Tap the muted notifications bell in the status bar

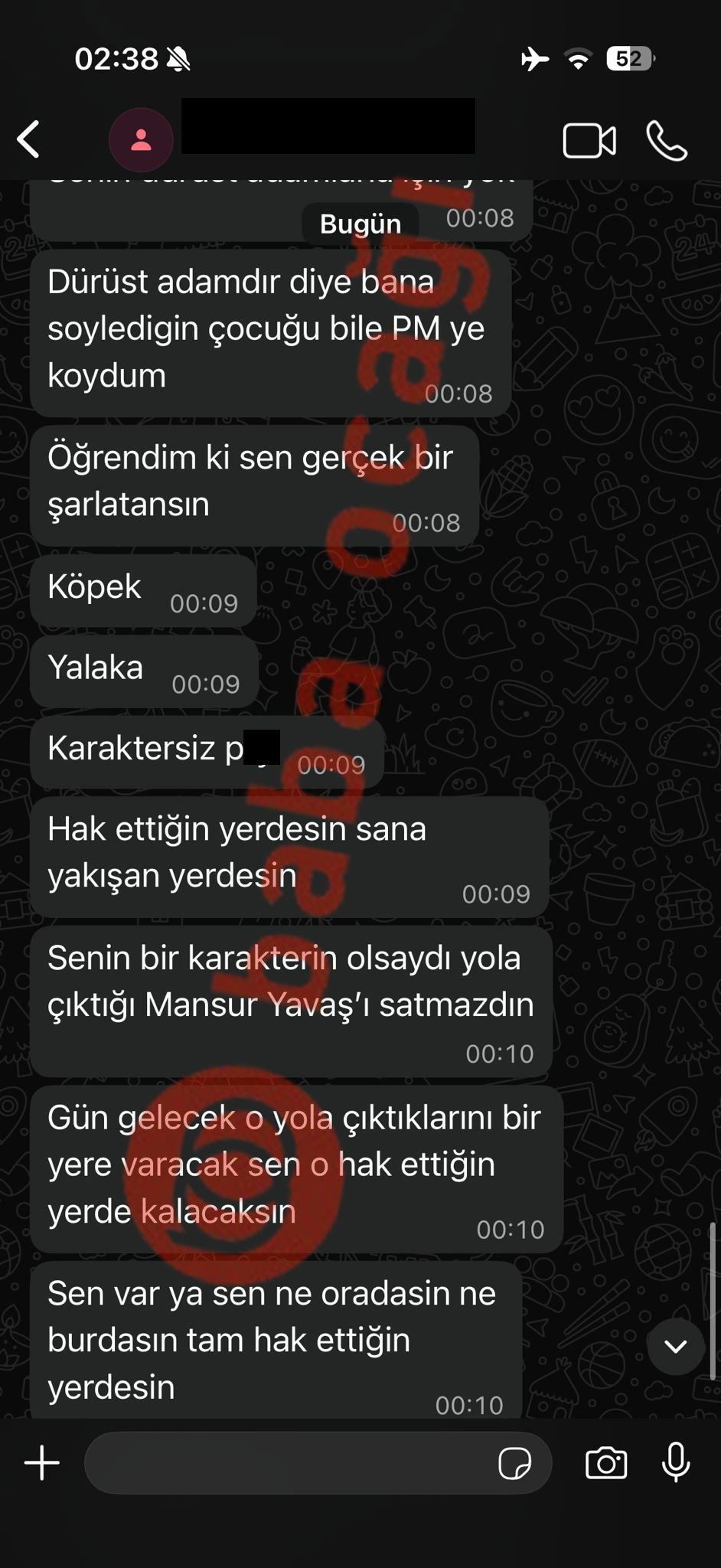(x=177, y=60)
